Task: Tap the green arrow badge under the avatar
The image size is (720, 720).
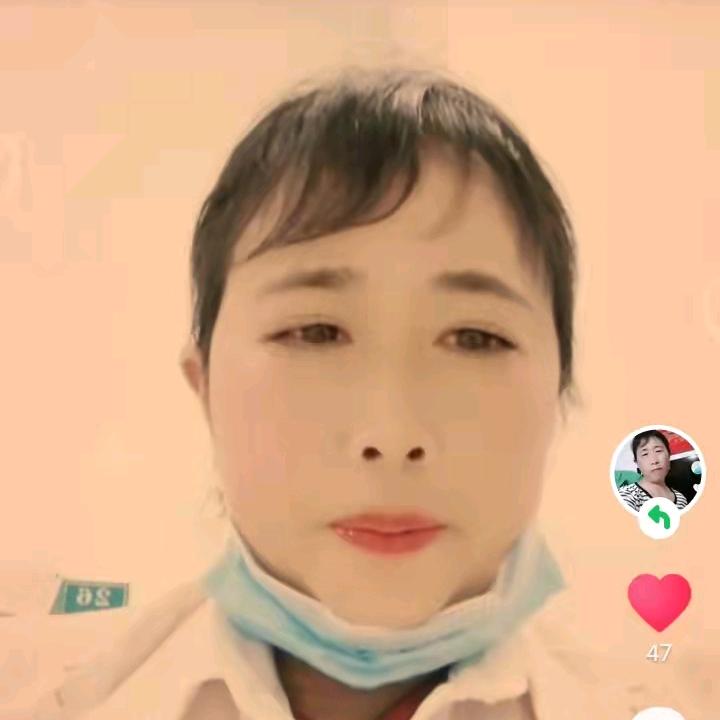Action: pyautogui.click(x=658, y=518)
